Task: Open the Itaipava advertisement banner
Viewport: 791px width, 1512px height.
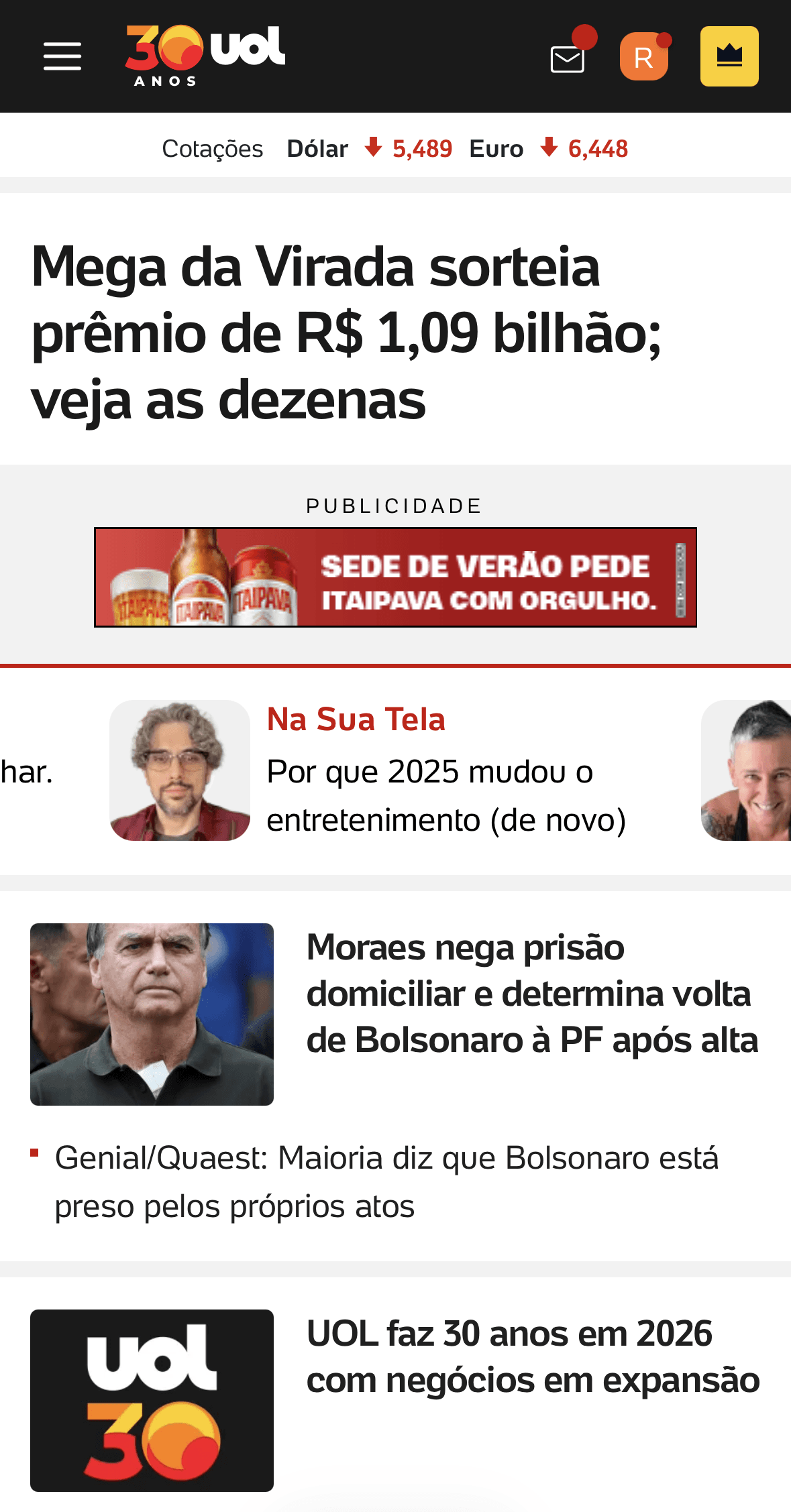Action: (395, 577)
